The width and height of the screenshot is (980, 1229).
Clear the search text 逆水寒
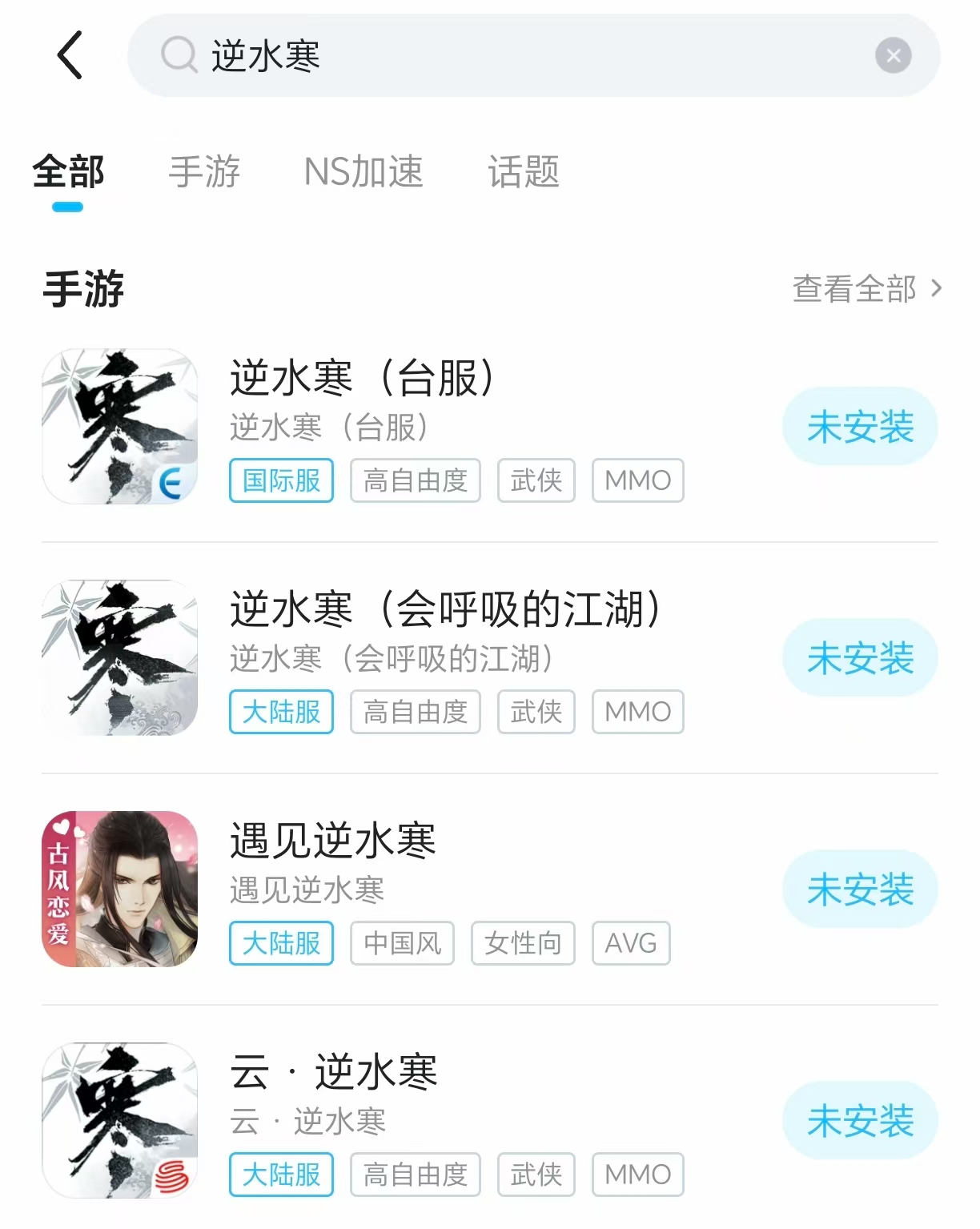[x=893, y=56]
